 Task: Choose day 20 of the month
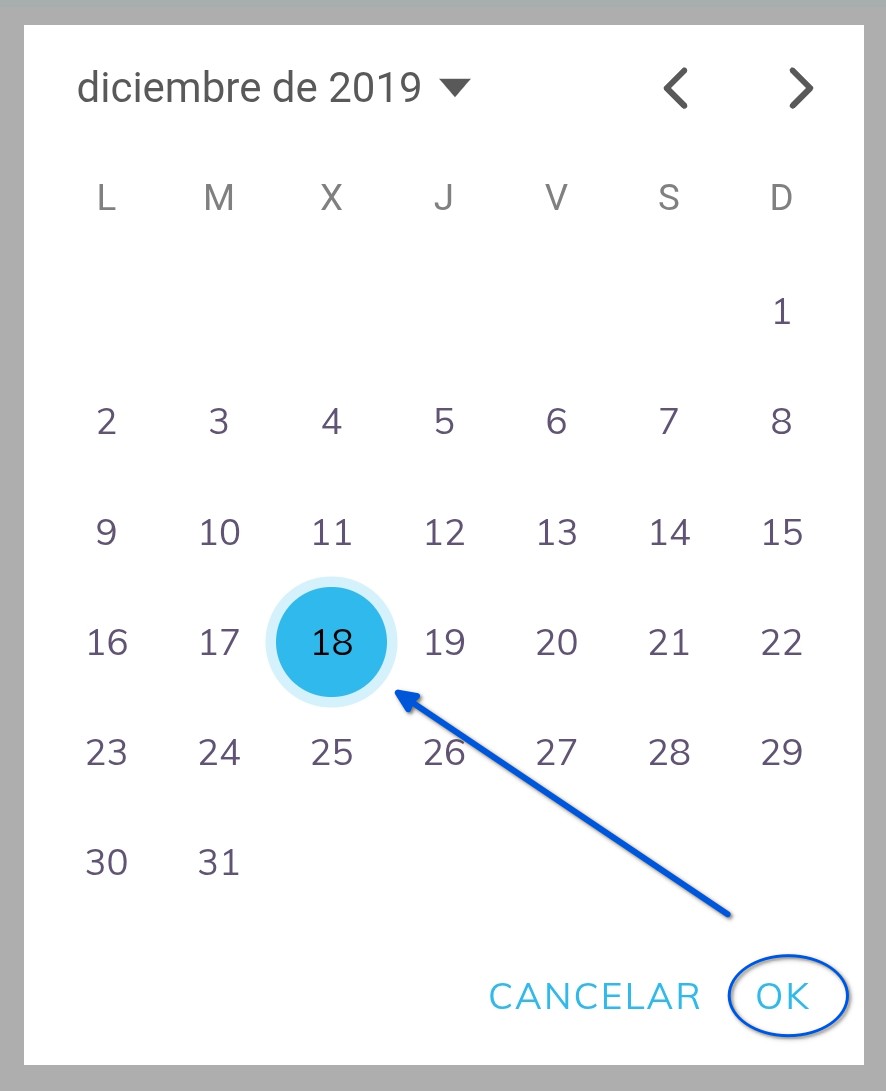(556, 642)
